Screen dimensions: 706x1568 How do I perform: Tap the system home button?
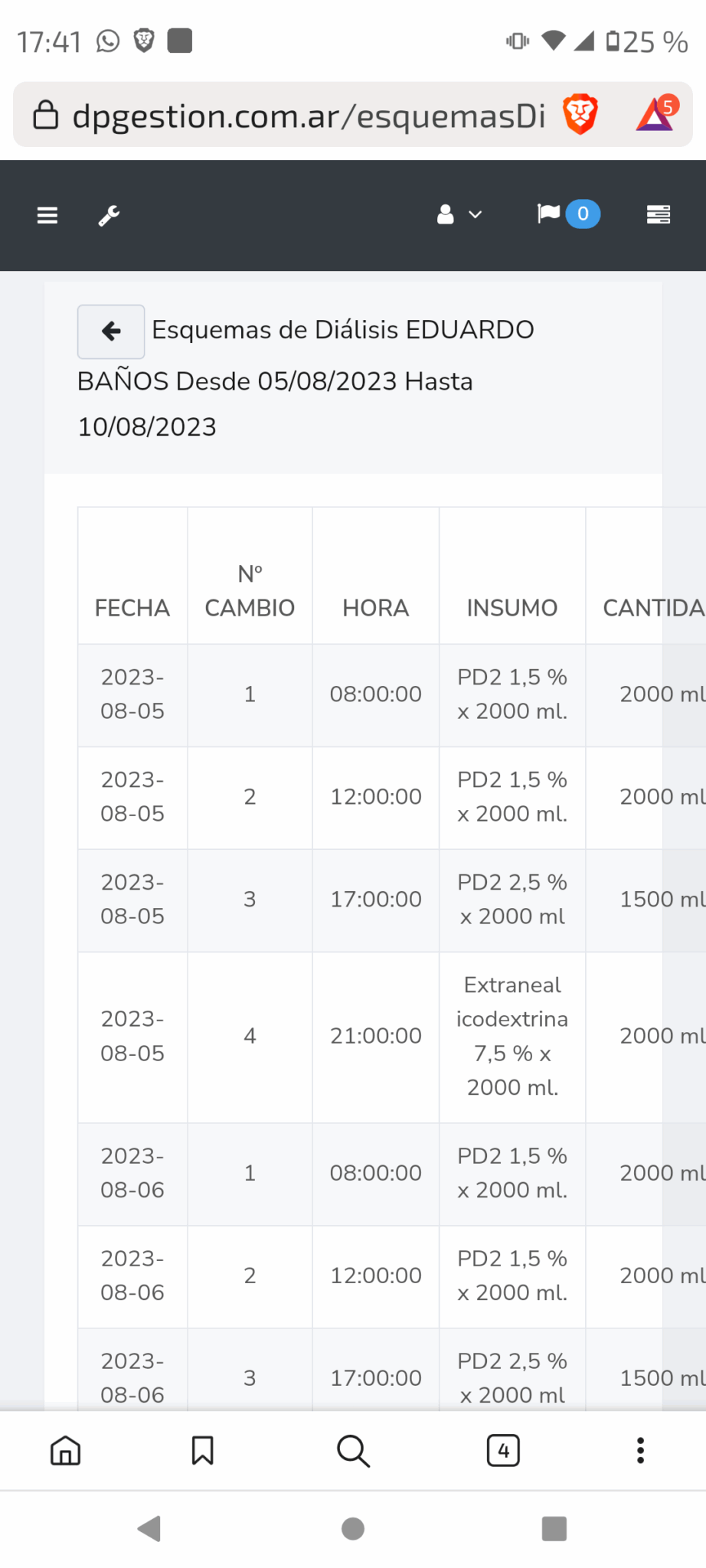[x=353, y=1529]
